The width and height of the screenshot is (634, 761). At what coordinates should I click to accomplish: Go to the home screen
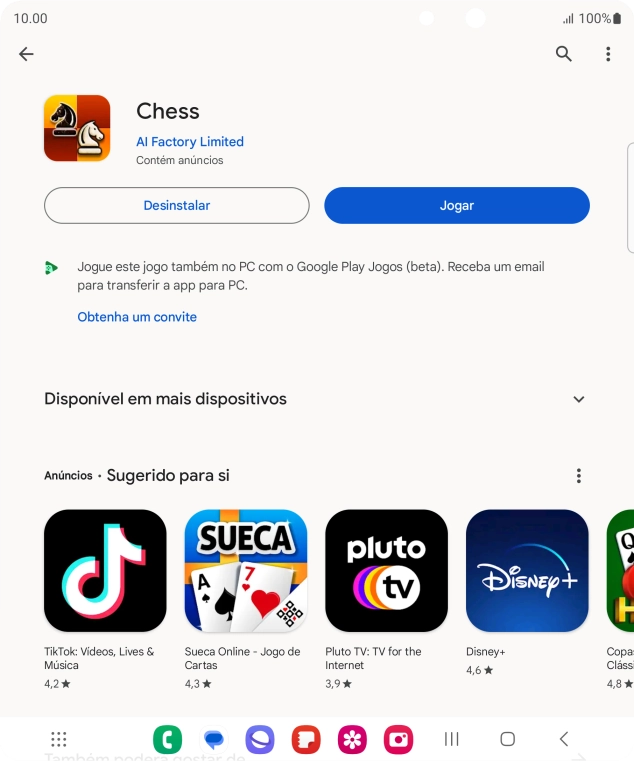point(507,739)
